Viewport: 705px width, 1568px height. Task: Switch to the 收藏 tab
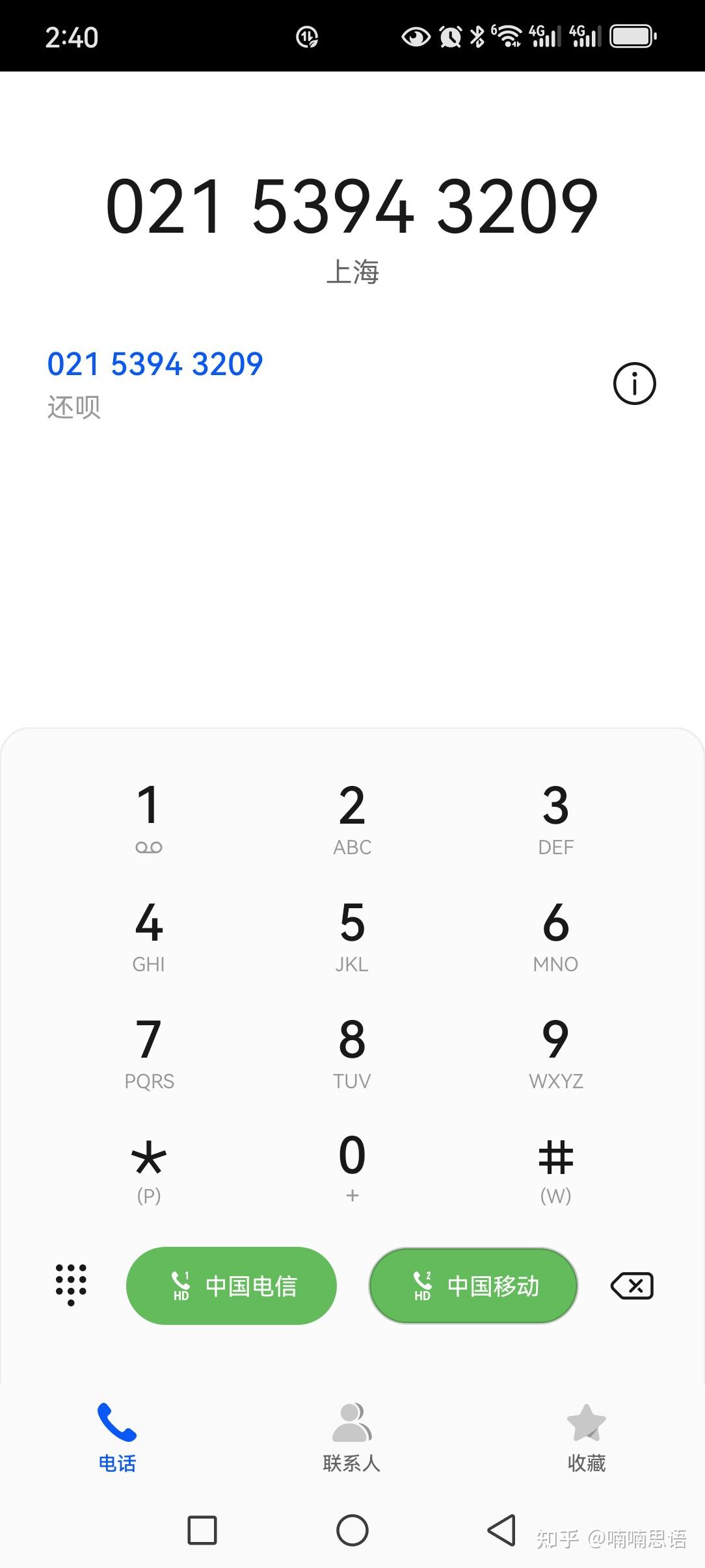click(x=586, y=1438)
